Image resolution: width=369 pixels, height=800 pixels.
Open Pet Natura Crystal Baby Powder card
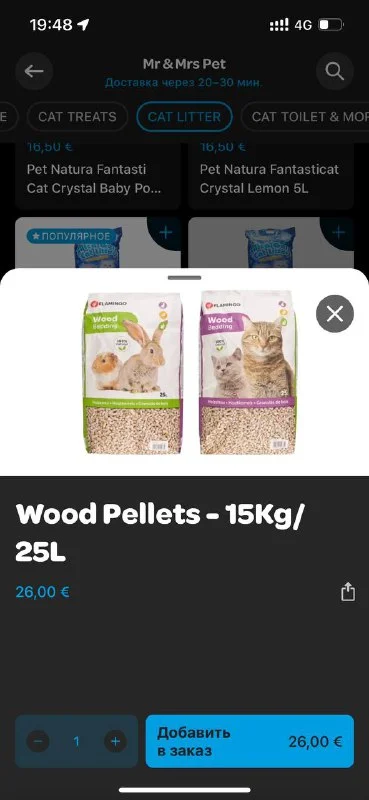pyautogui.click(x=97, y=173)
